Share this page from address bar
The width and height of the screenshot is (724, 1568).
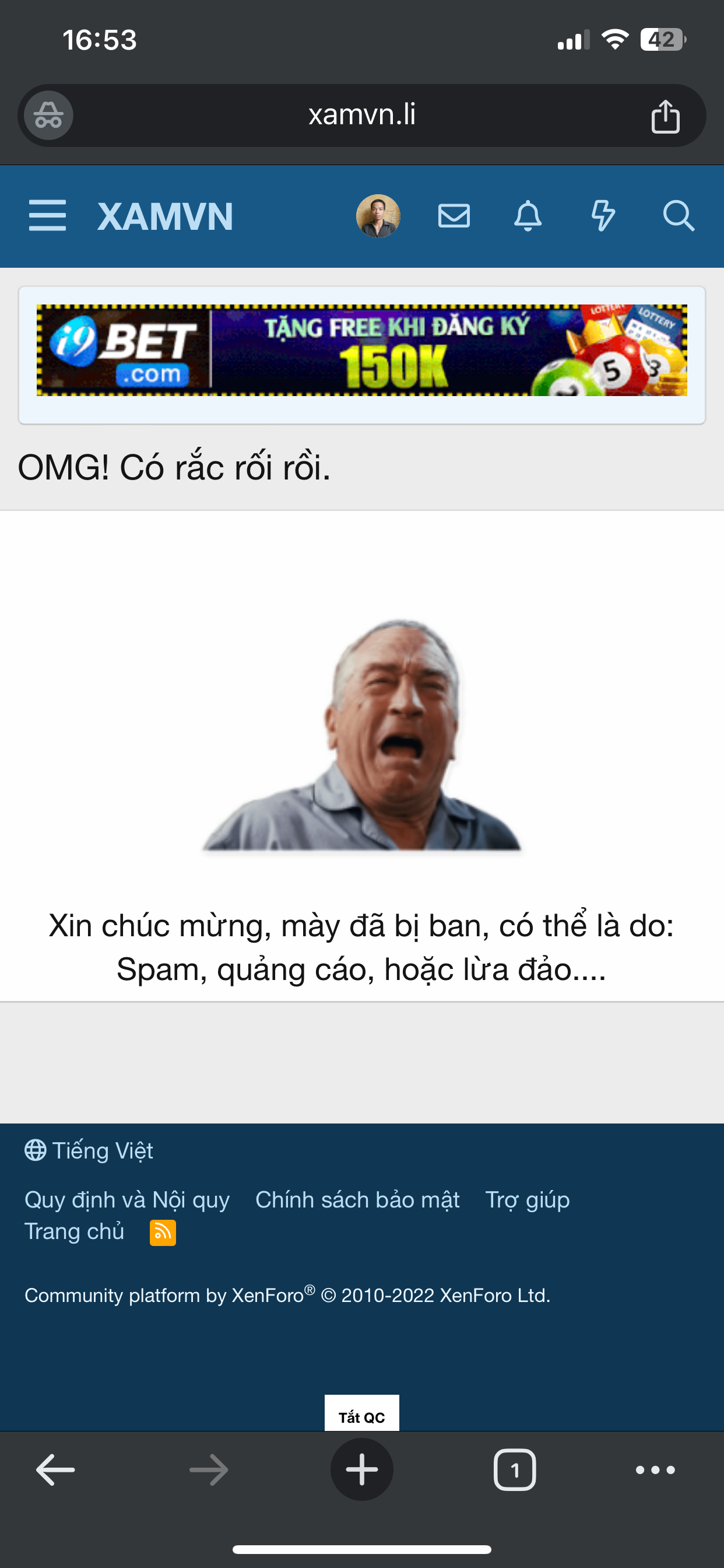(x=665, y=116)
